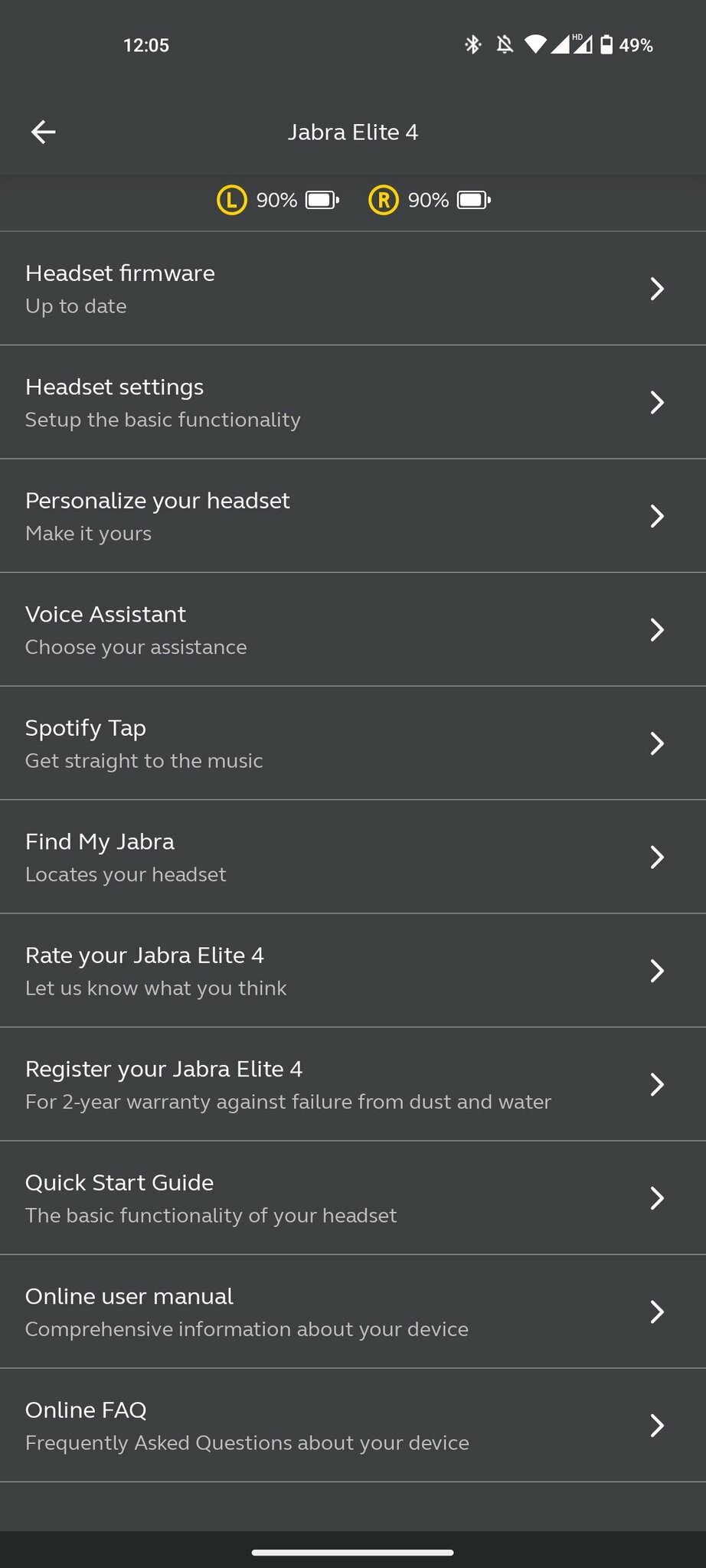This screenshot has width=706, height=1568.
Task: View the Quick Start Guide
Action: [353, 1198]
